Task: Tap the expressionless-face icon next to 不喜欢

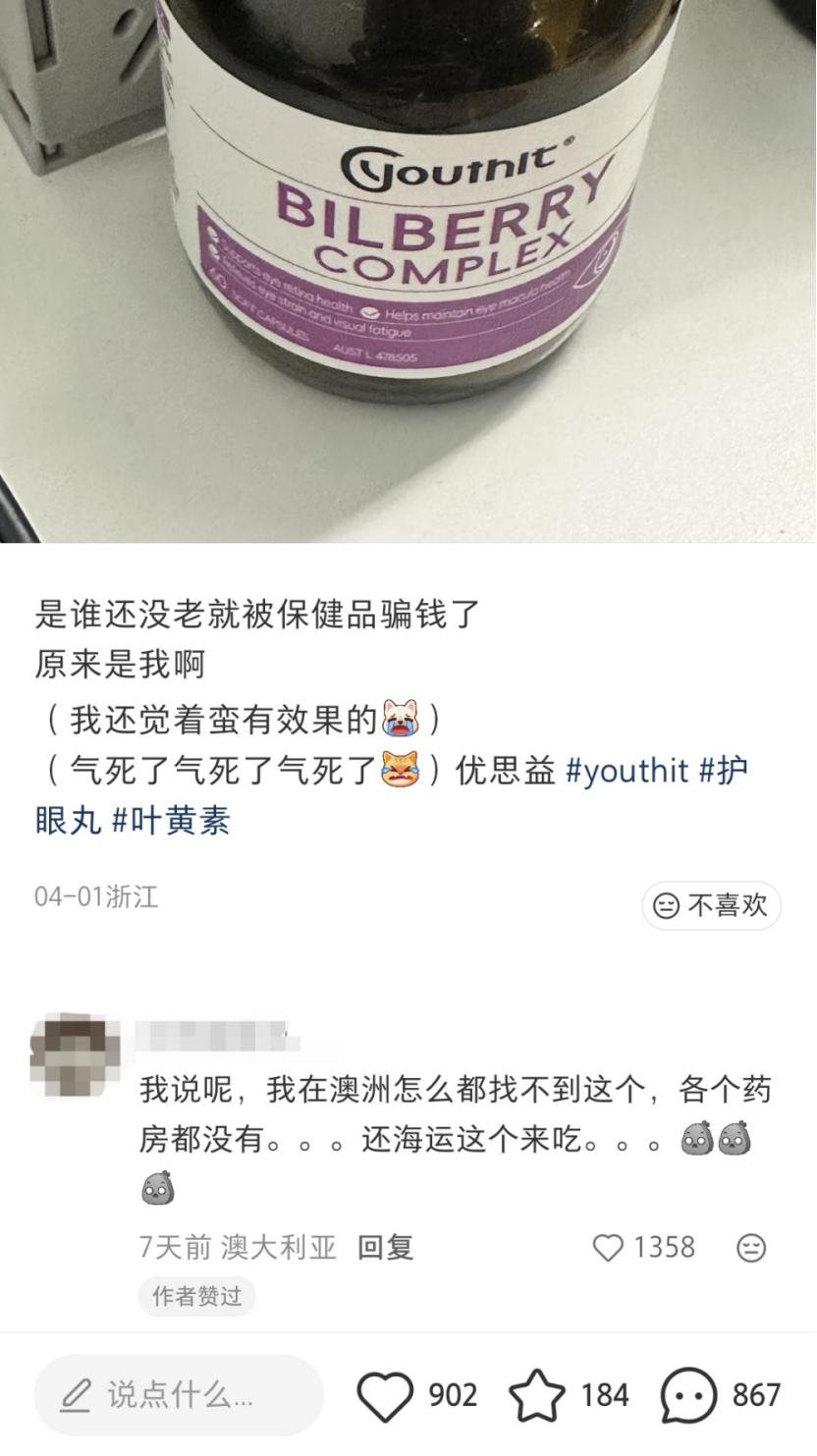Action: pos(668,906)
